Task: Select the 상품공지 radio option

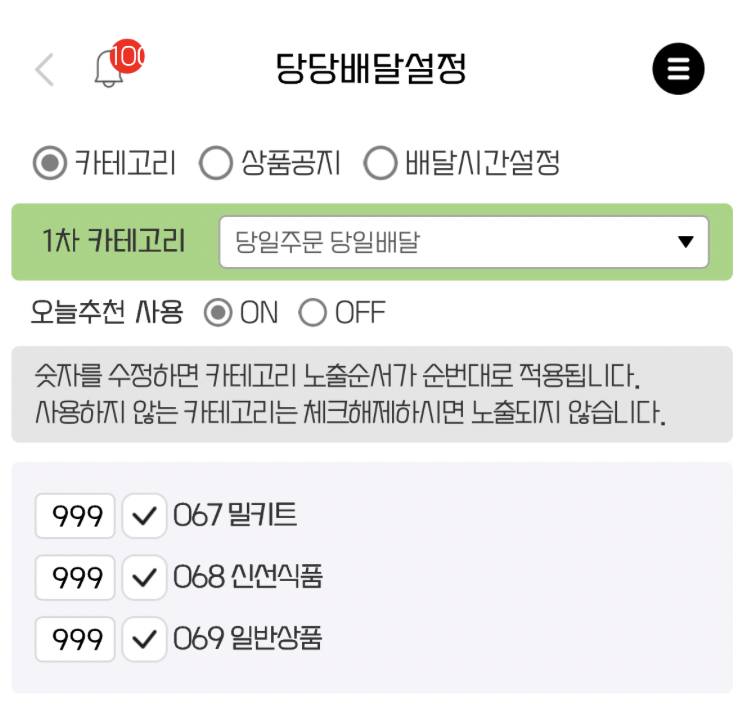Action: tap(215, 164)
